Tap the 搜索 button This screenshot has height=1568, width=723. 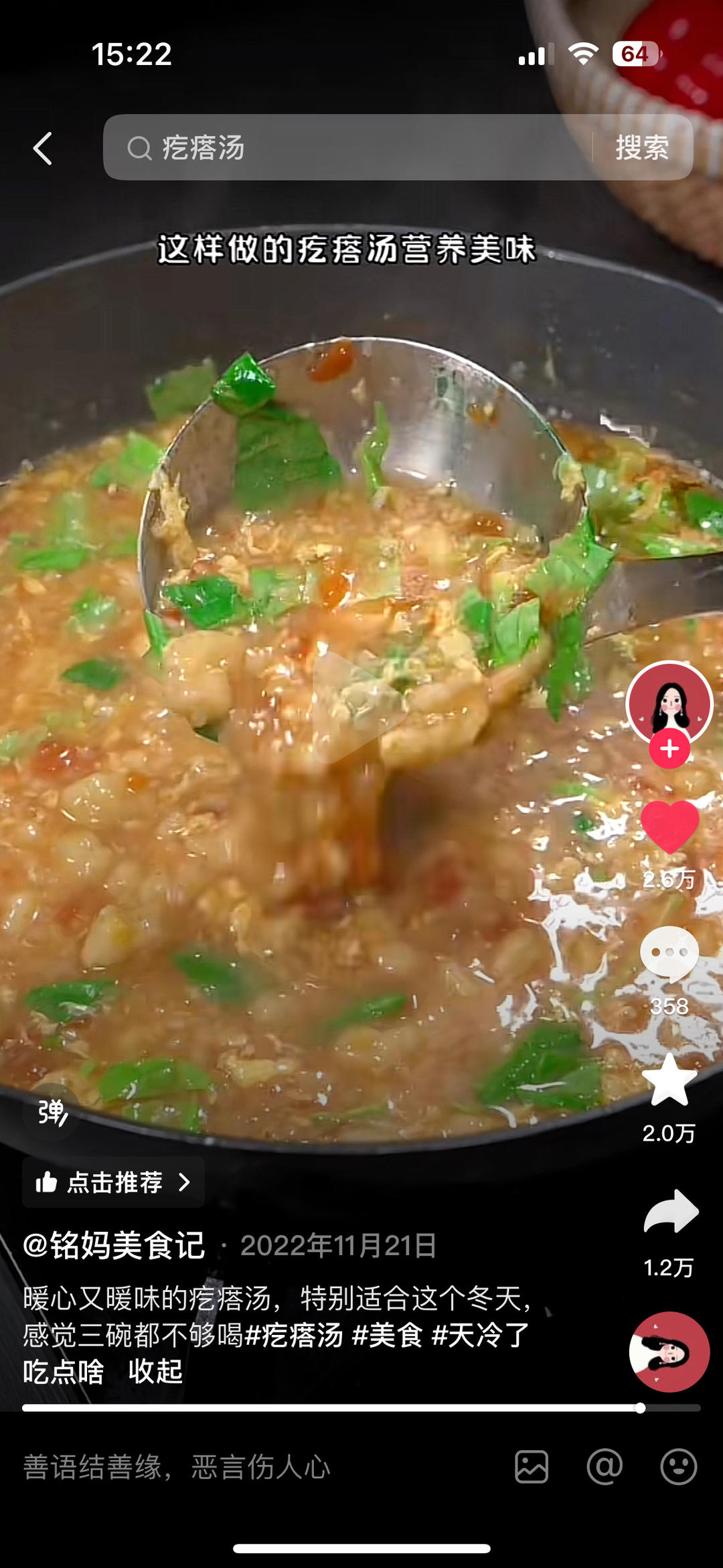click(642, 147)
